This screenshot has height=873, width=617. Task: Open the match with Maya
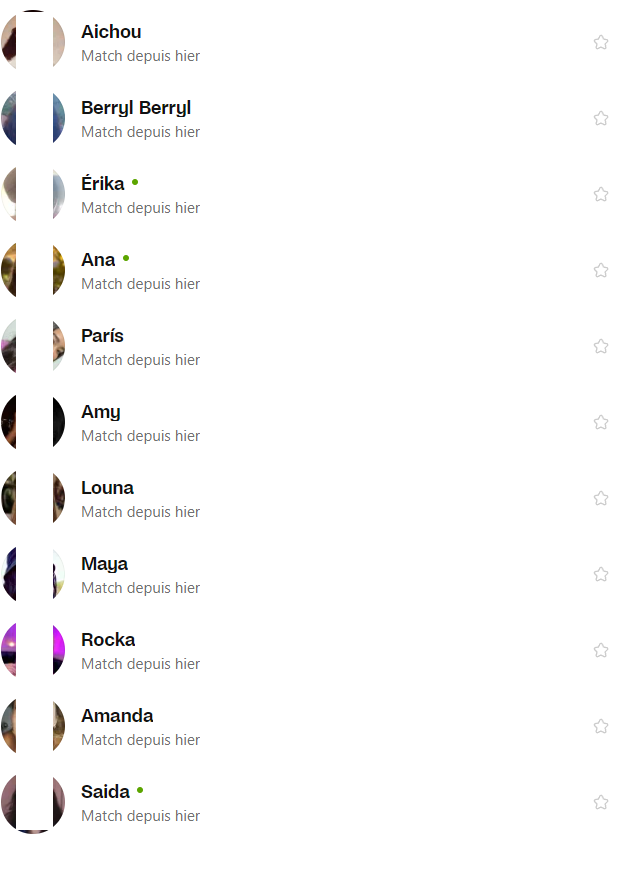[104, 564]
